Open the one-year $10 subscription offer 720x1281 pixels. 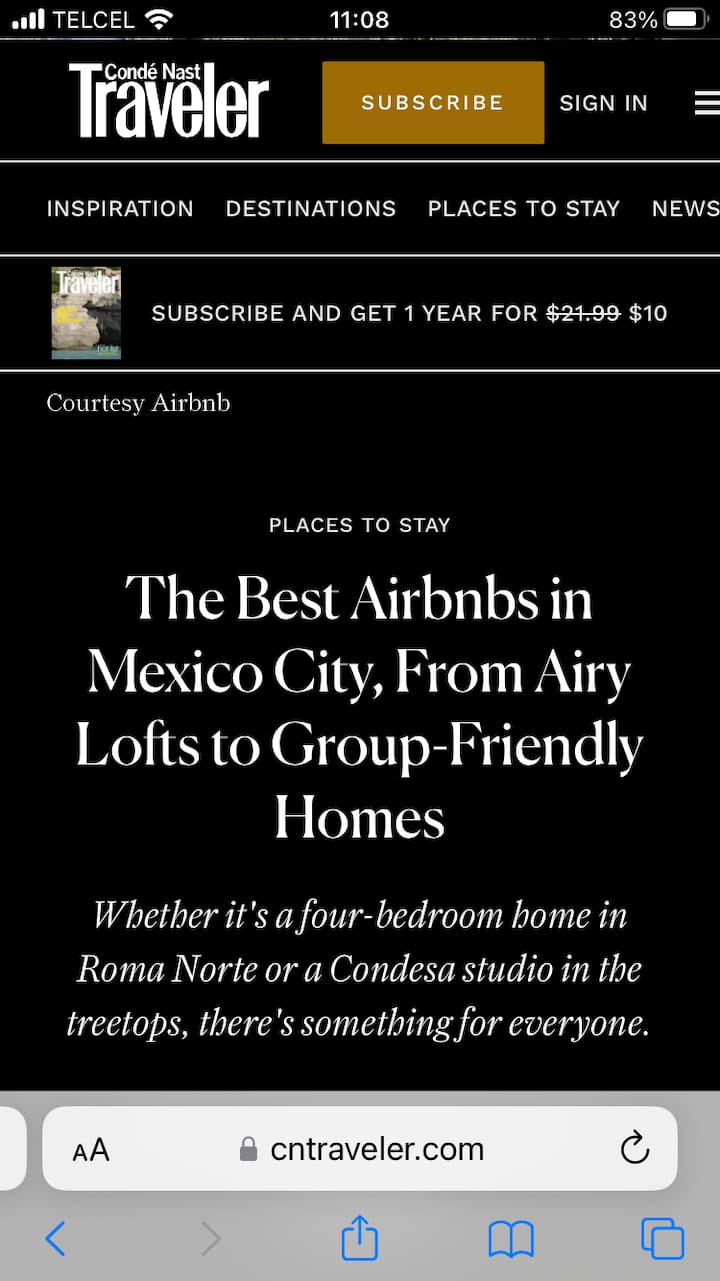pos(409,314)
